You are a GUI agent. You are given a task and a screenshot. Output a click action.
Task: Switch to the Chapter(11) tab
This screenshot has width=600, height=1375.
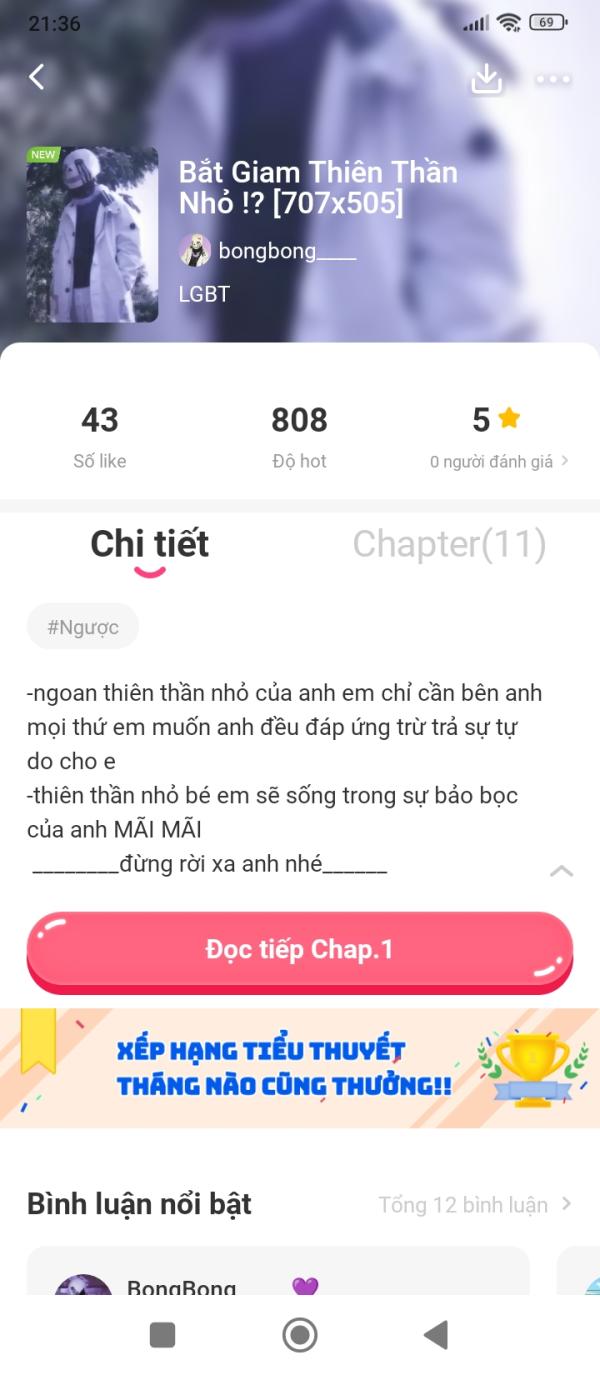tap(449, 544)
